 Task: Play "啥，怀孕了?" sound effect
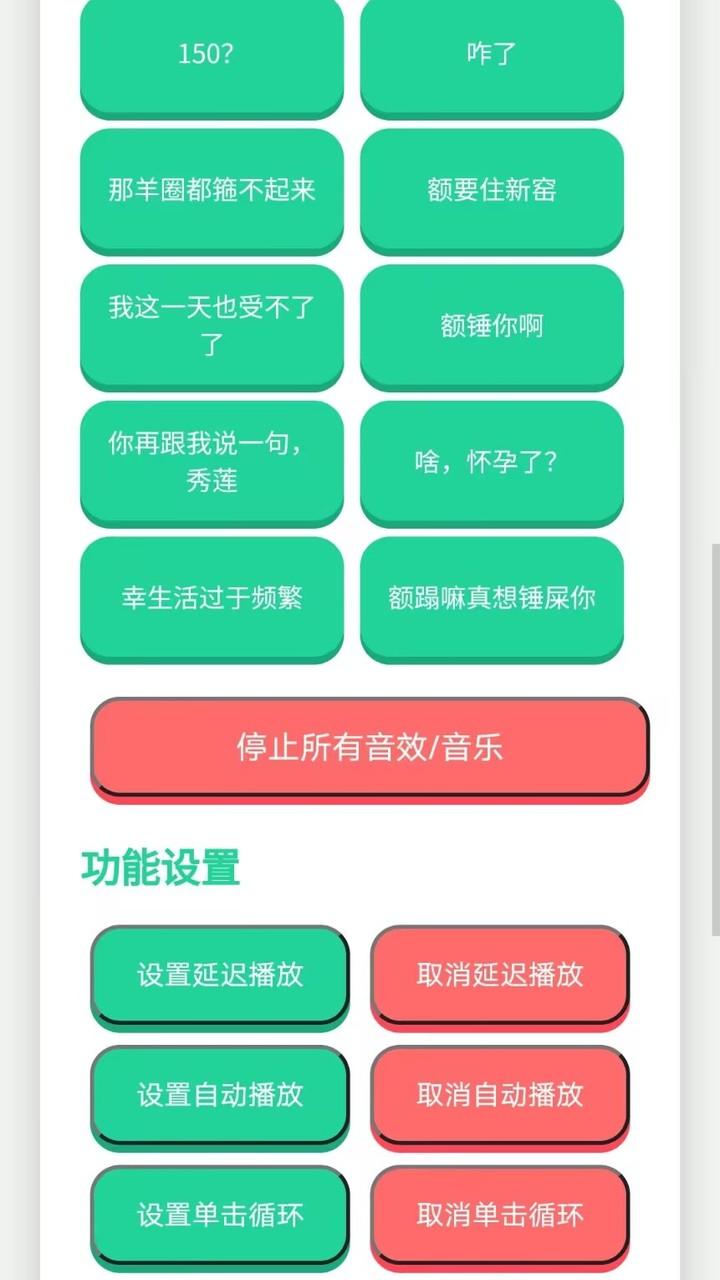click(x=491, y=461)
